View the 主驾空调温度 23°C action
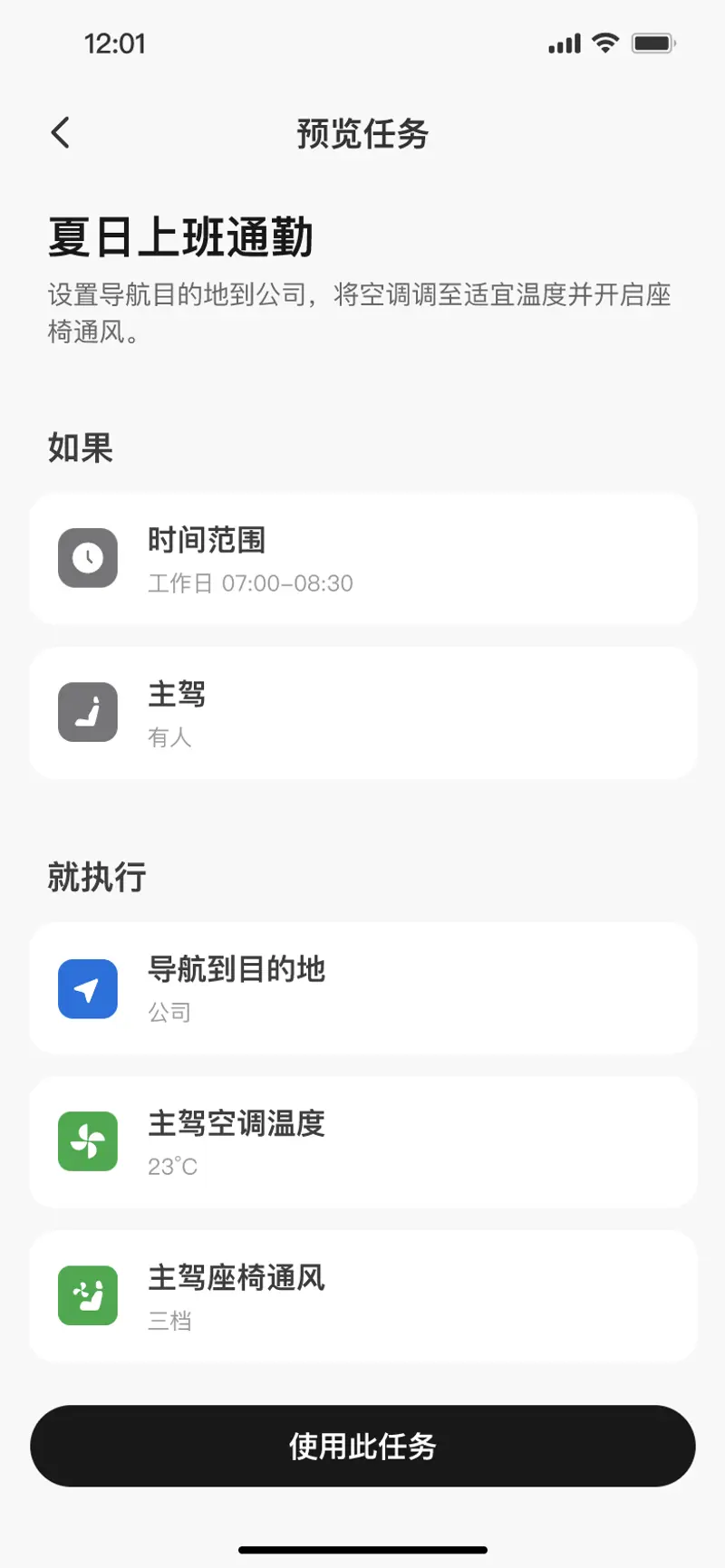 pos(362,1142)
